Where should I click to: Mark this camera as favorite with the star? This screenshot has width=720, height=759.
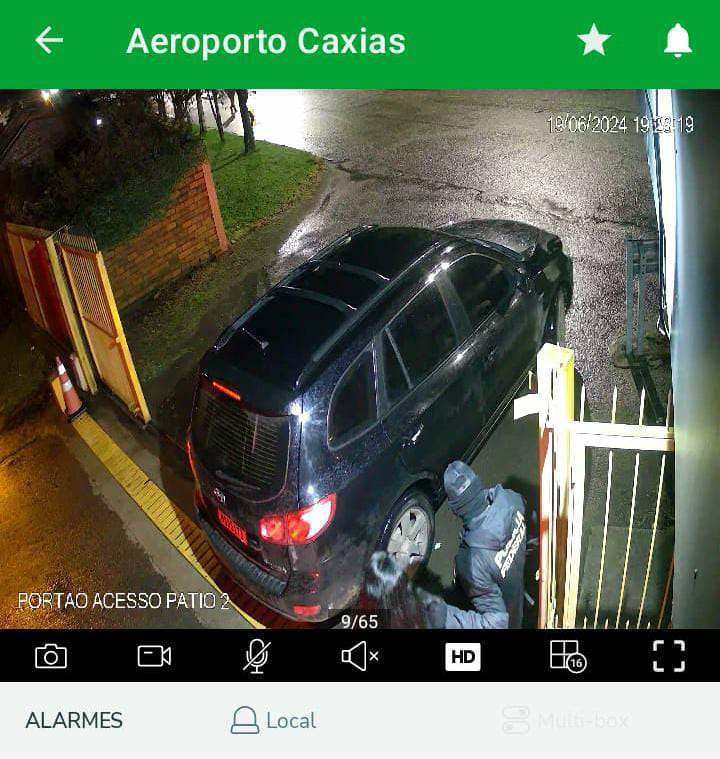594,41
